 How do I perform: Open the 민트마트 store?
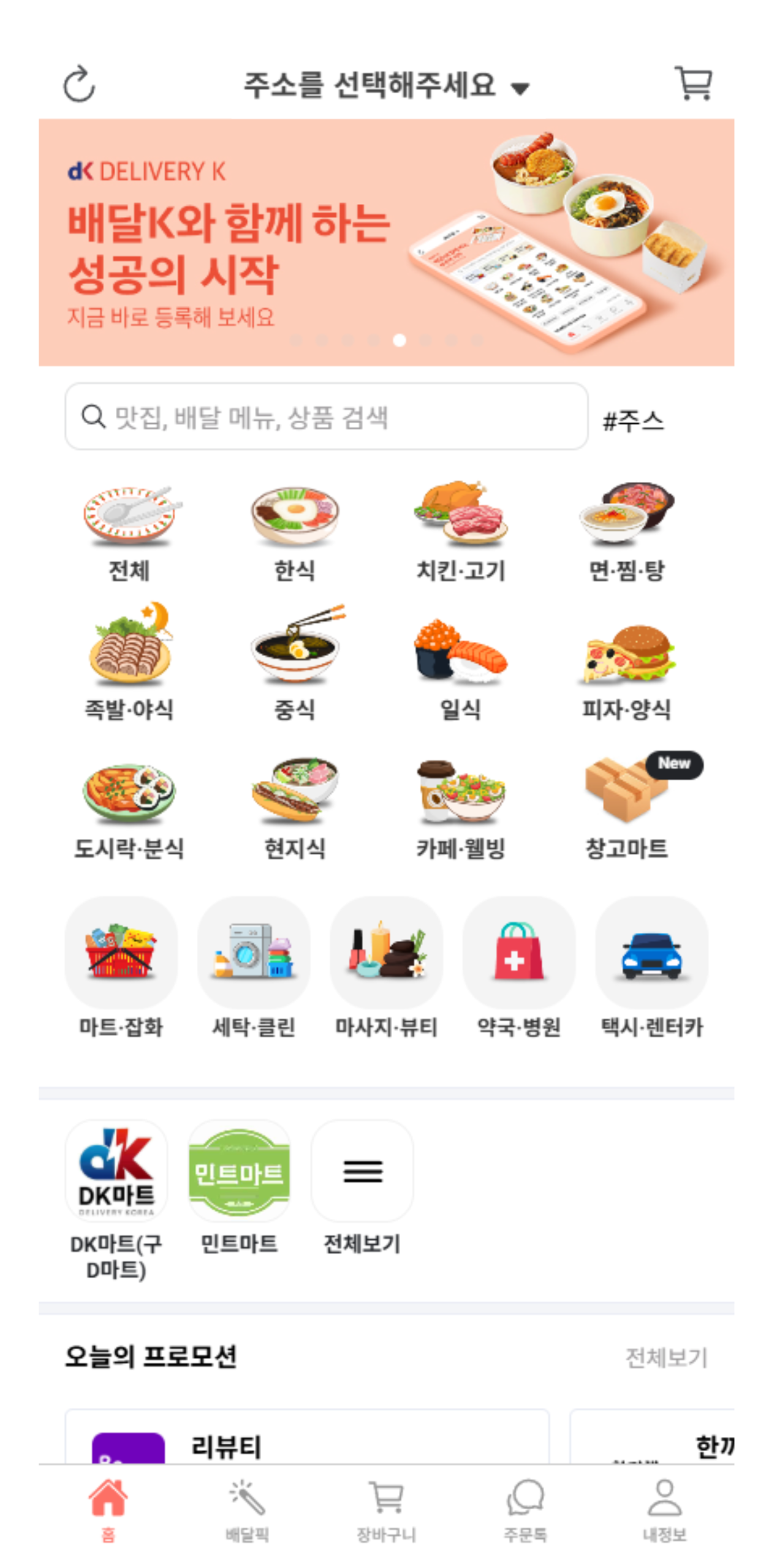[239, 1186]
